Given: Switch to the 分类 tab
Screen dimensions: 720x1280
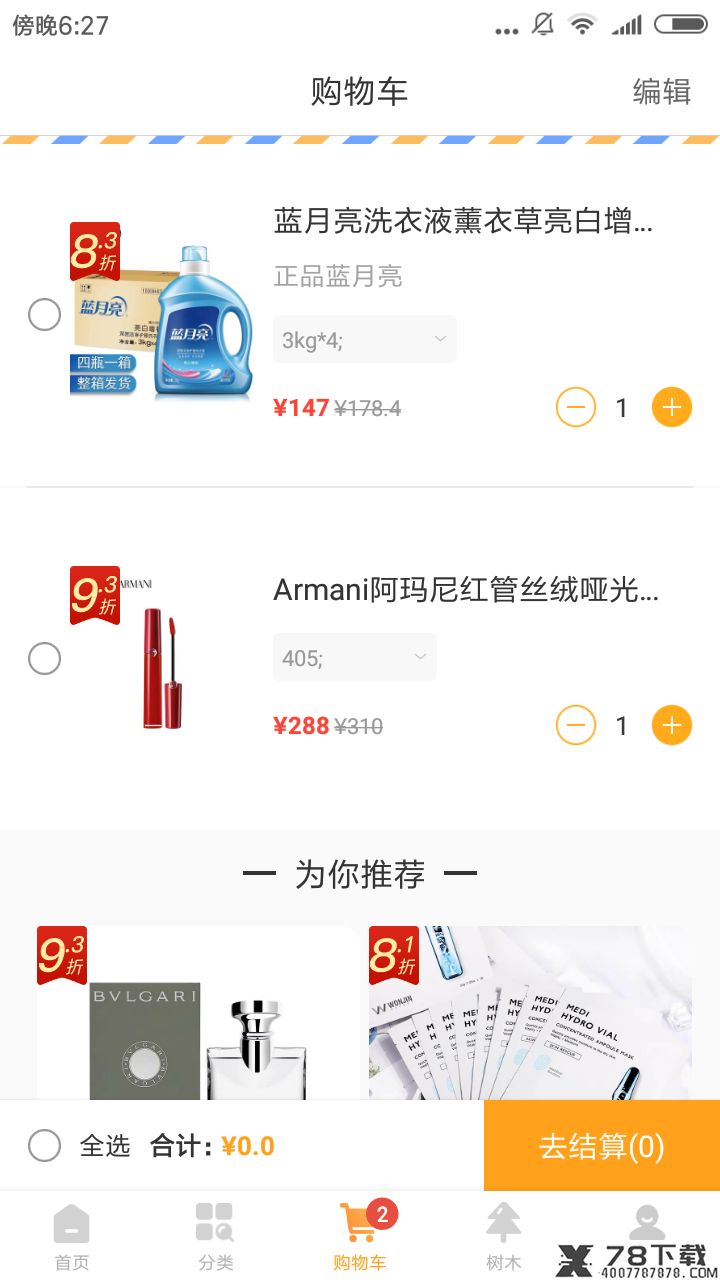Looking at the screenshot, I should click(215, 1236).
